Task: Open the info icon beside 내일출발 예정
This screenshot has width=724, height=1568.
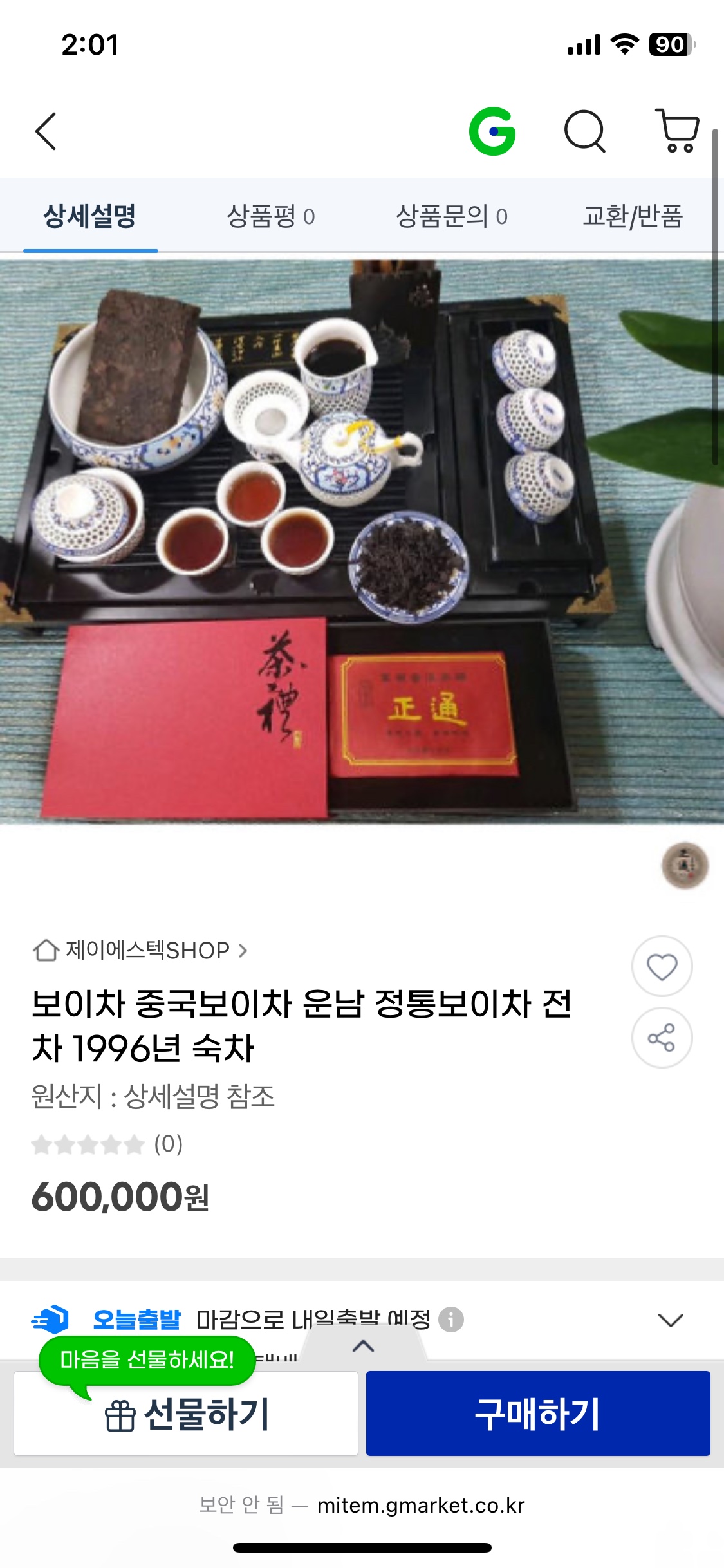Action: point(451,1320)
